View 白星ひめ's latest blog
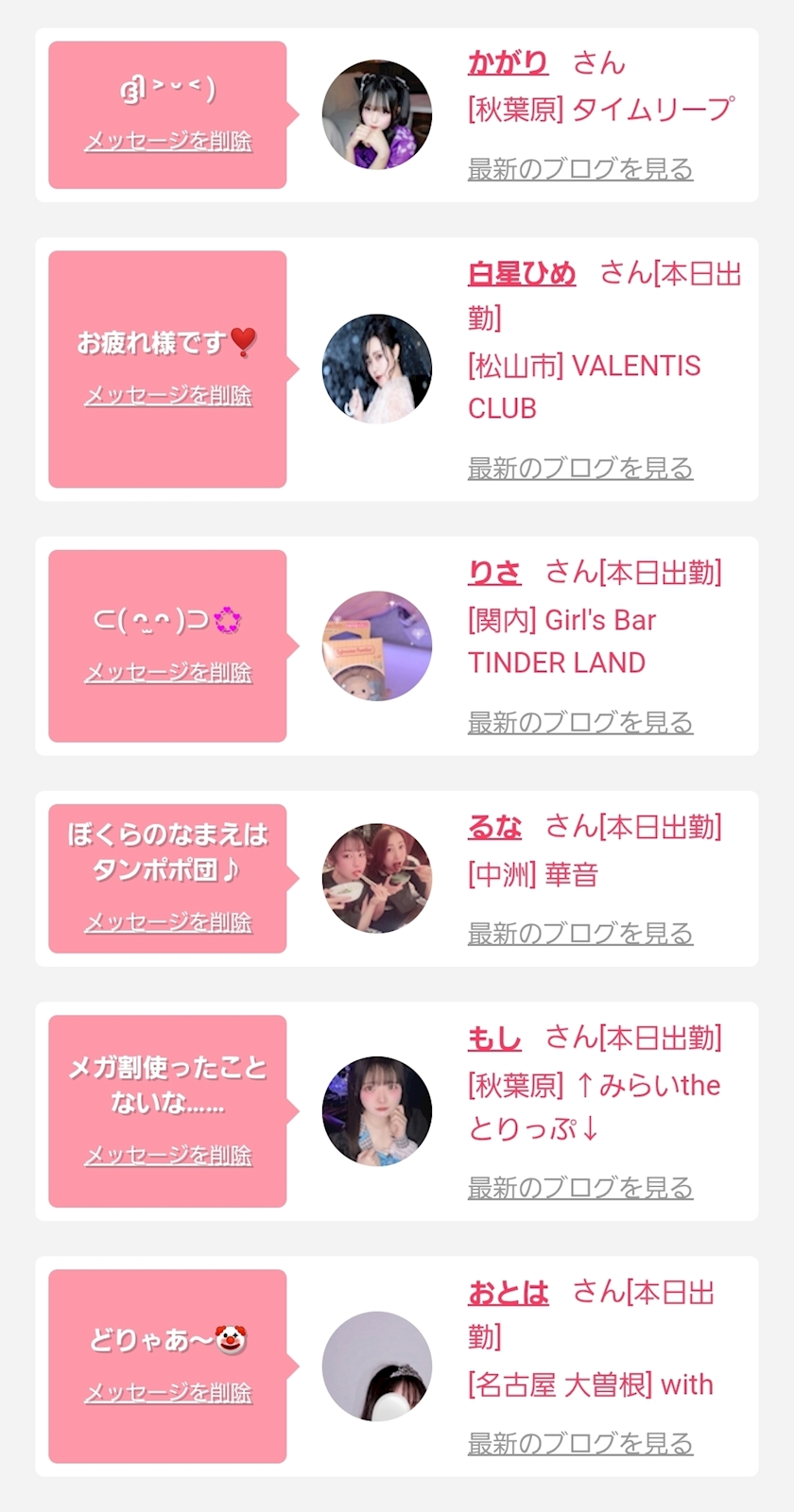The width and height of the screenshot is (794, 1512). click(580, 468)
